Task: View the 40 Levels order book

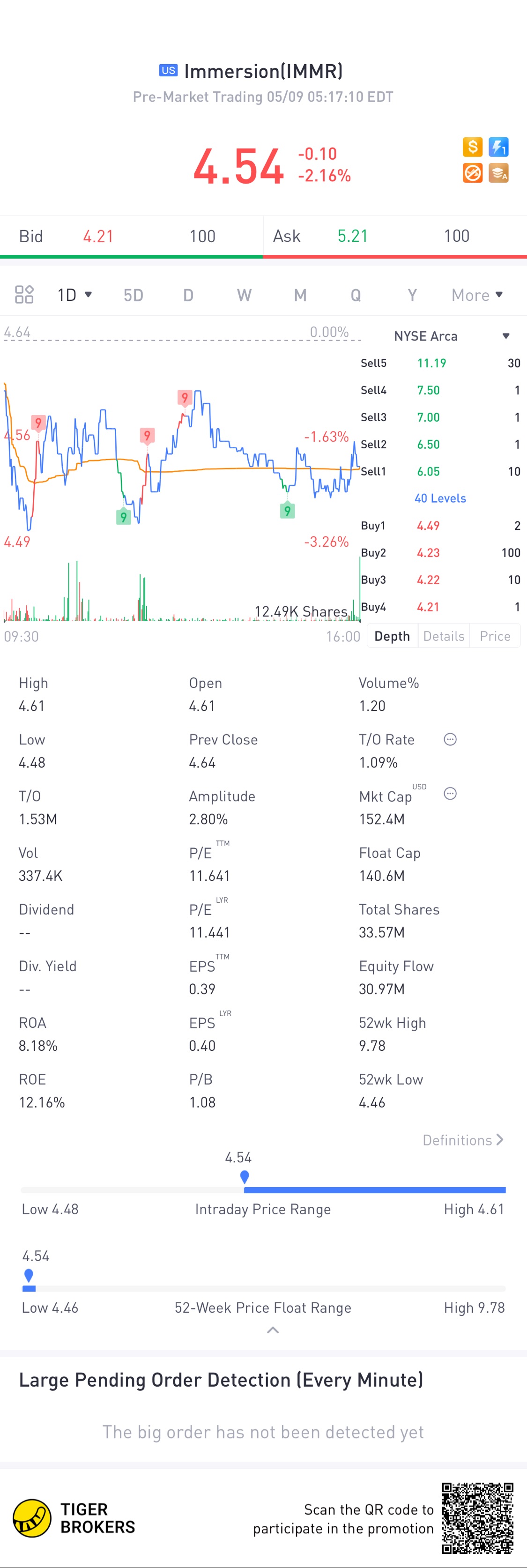Action: [440, 498]
